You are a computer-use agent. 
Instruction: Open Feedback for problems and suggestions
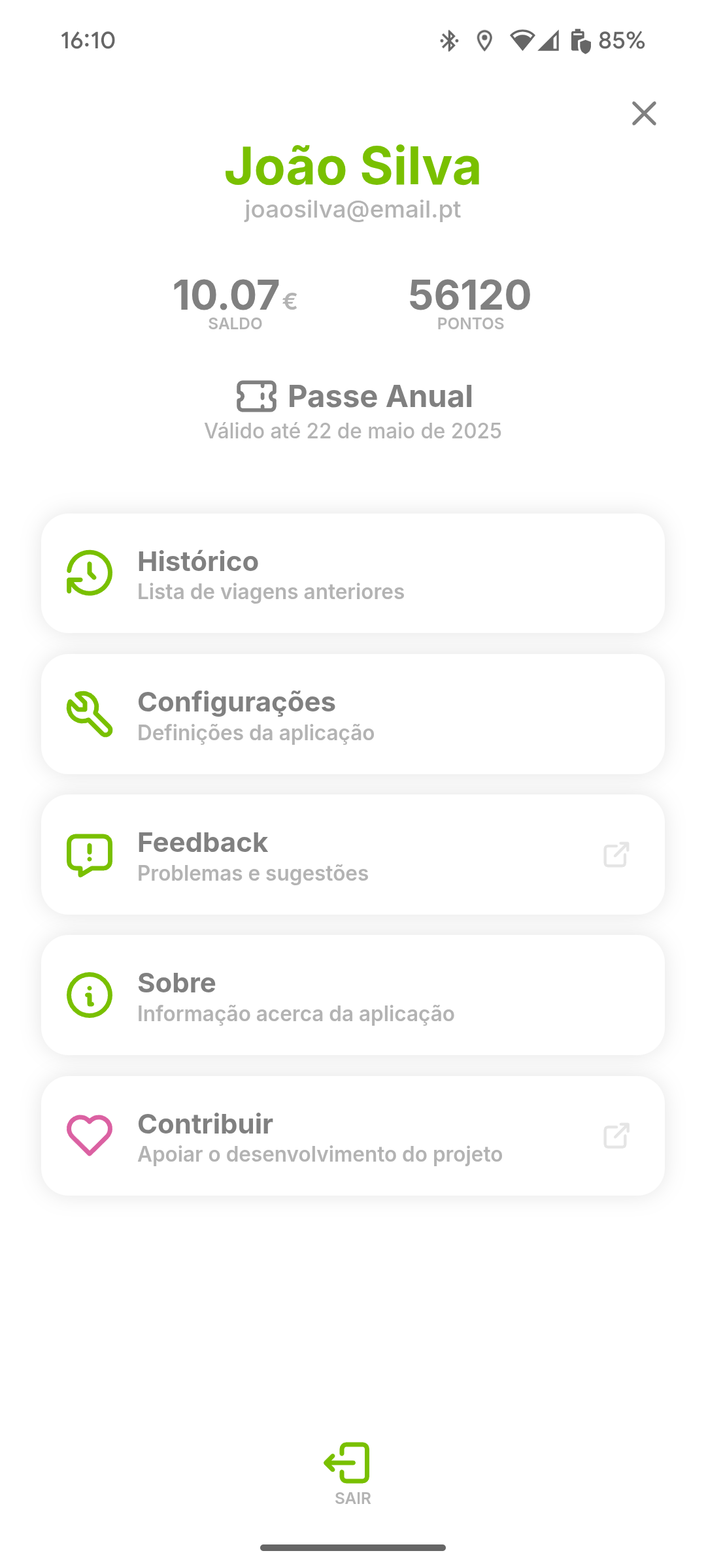pos(353,855)
